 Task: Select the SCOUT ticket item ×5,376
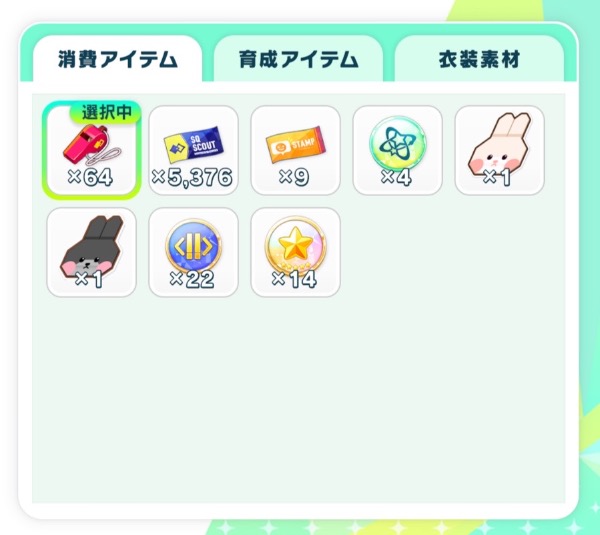(193, 150)
